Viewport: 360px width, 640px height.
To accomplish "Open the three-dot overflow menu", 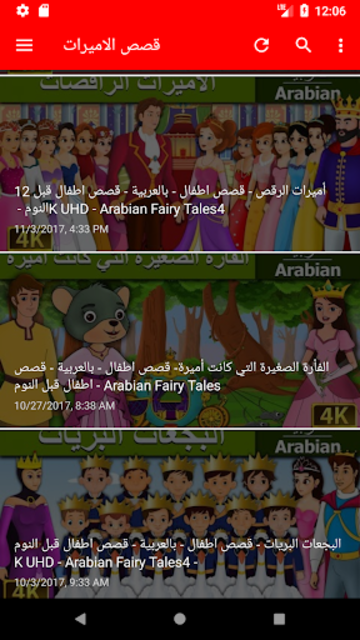I will click(x=340, y=45).
